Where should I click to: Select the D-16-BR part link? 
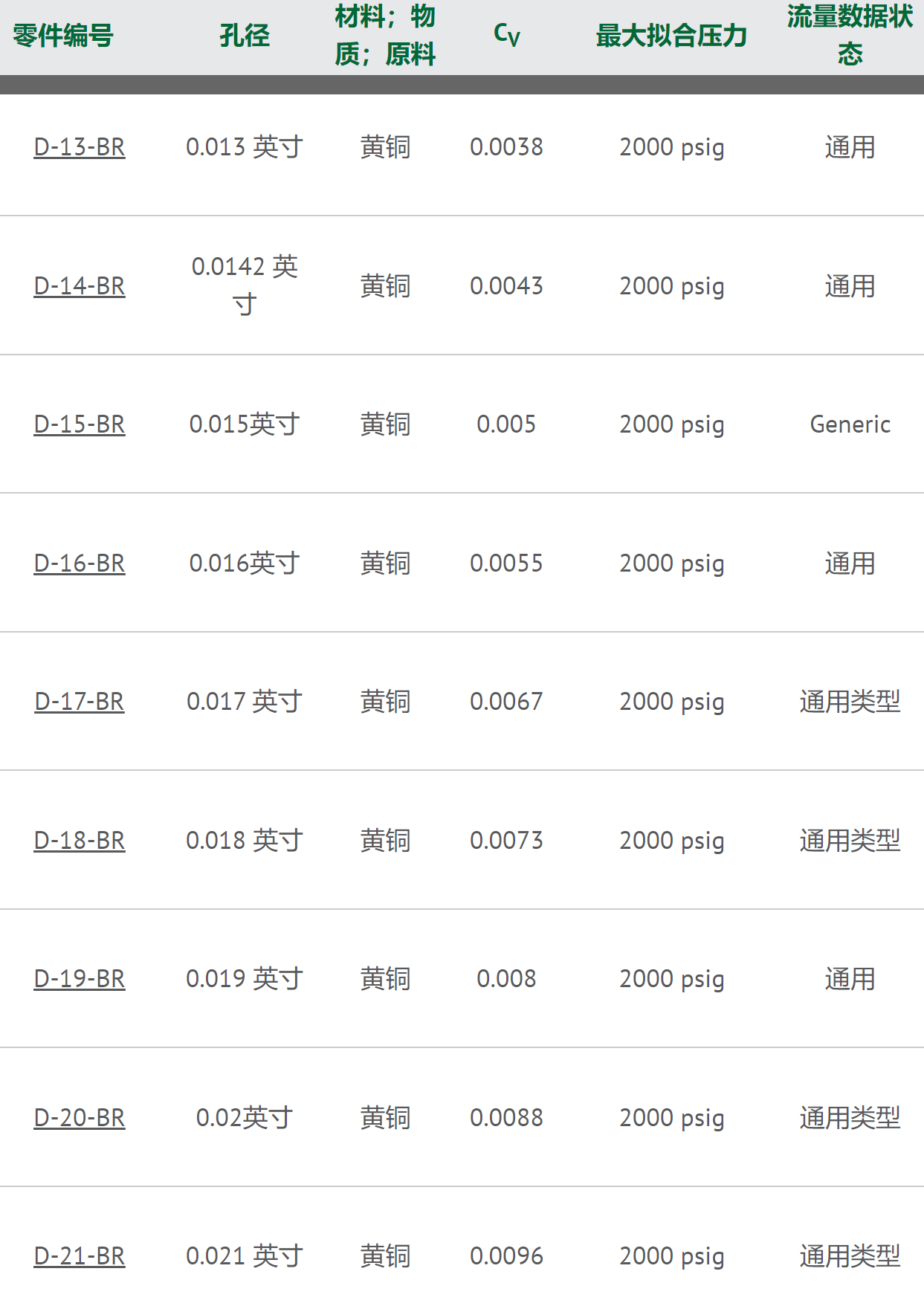(80, 563)
